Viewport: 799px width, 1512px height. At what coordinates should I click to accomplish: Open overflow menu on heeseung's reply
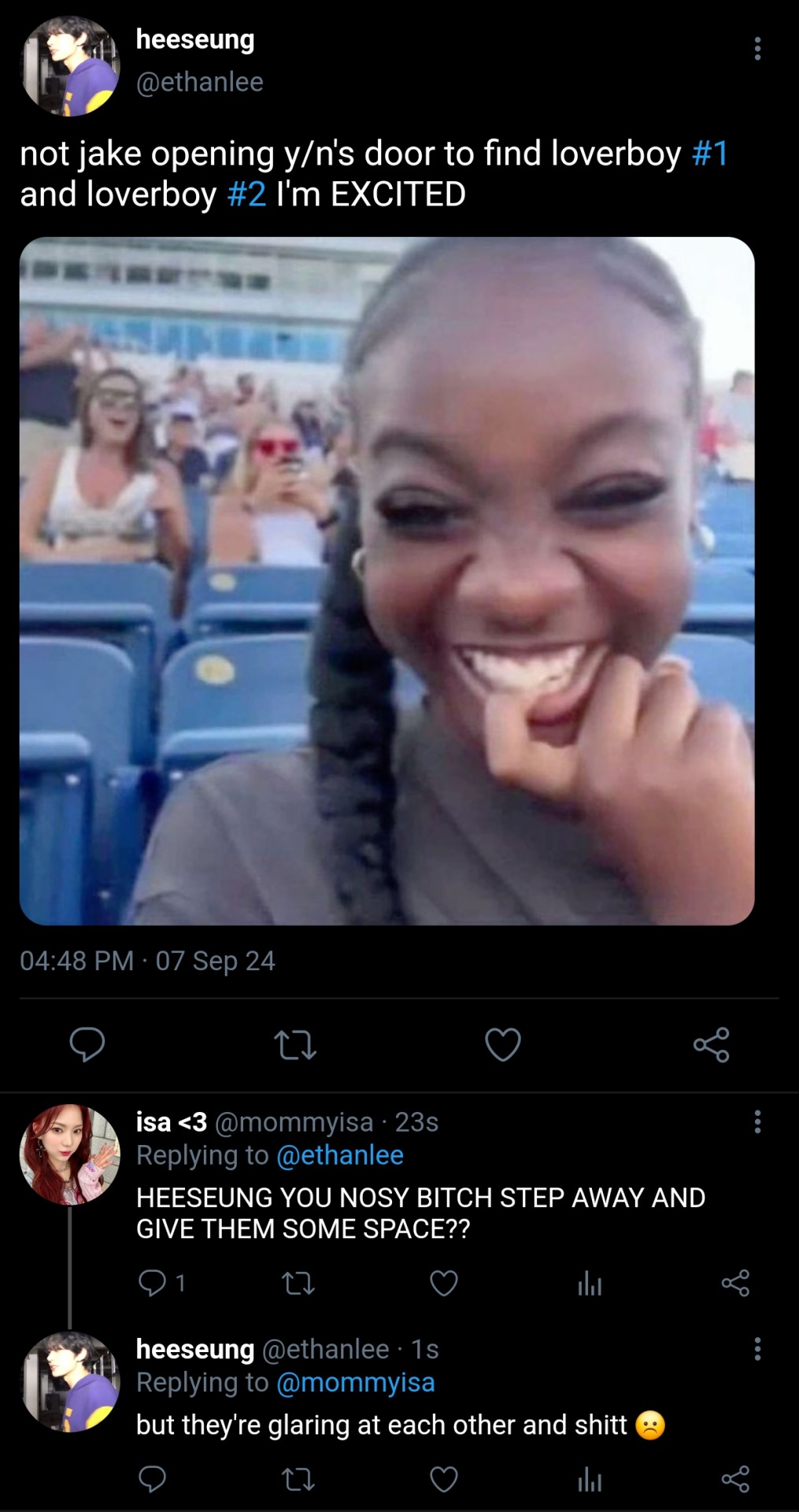pos(757,1349)
